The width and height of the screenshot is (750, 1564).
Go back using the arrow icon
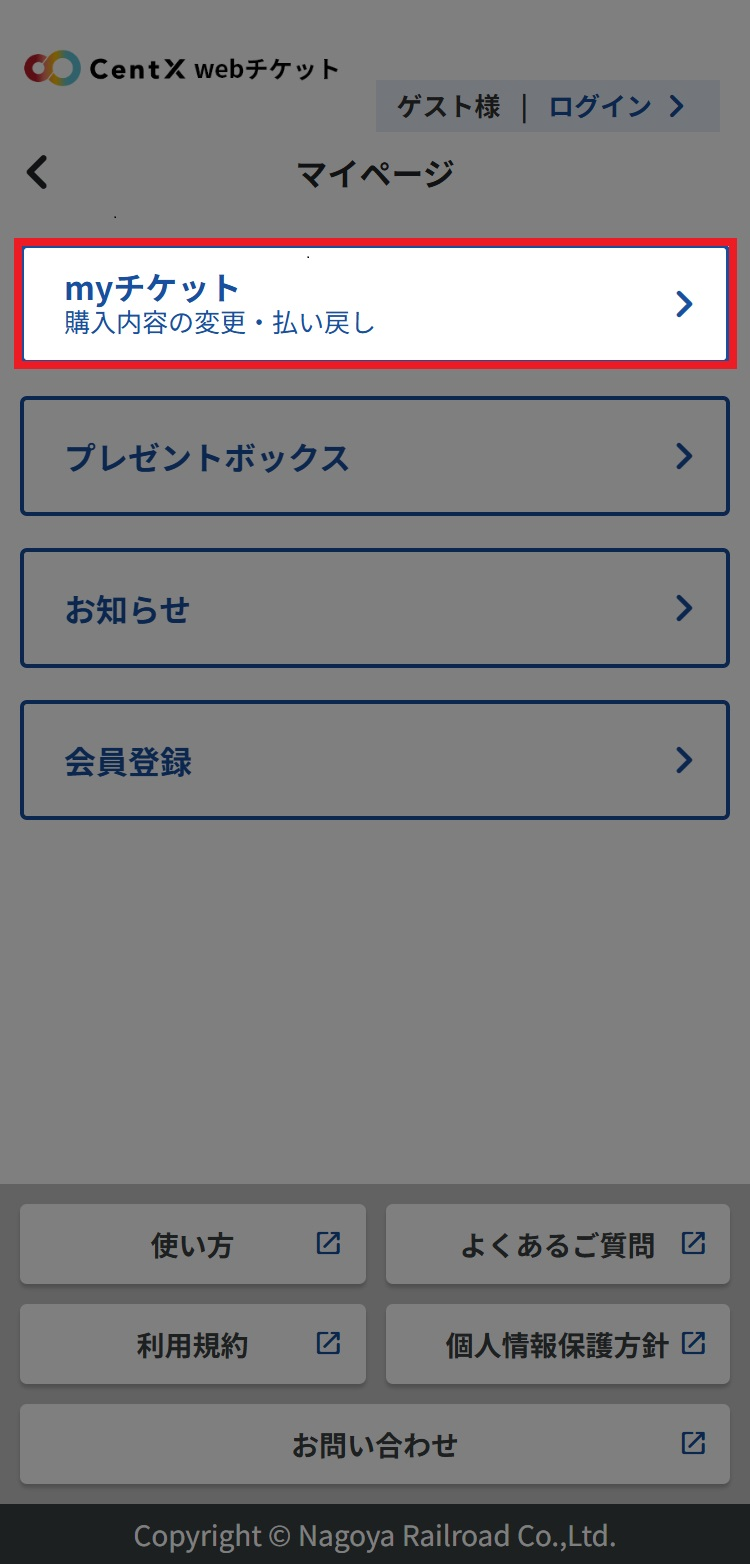(x=37, y=173)
